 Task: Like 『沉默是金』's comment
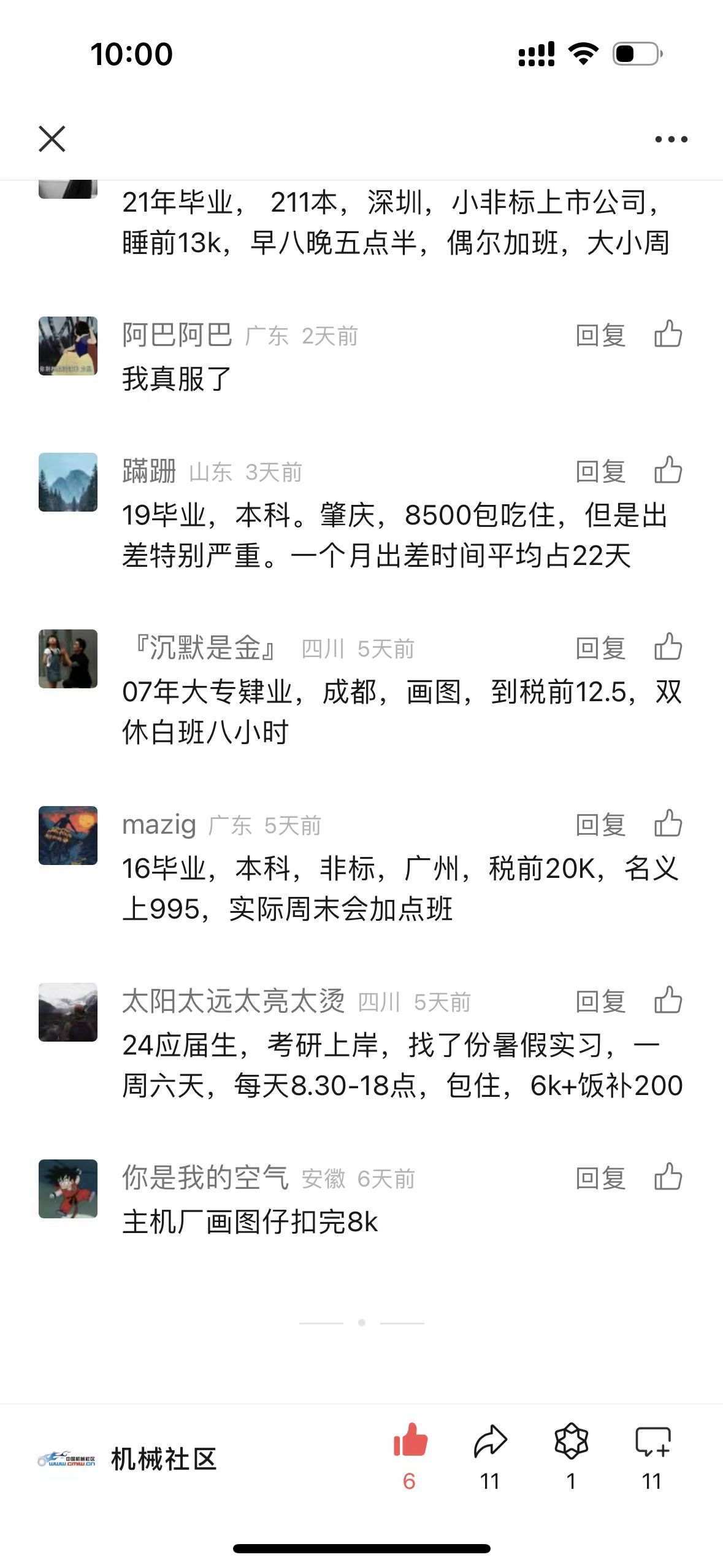point(668,647)
